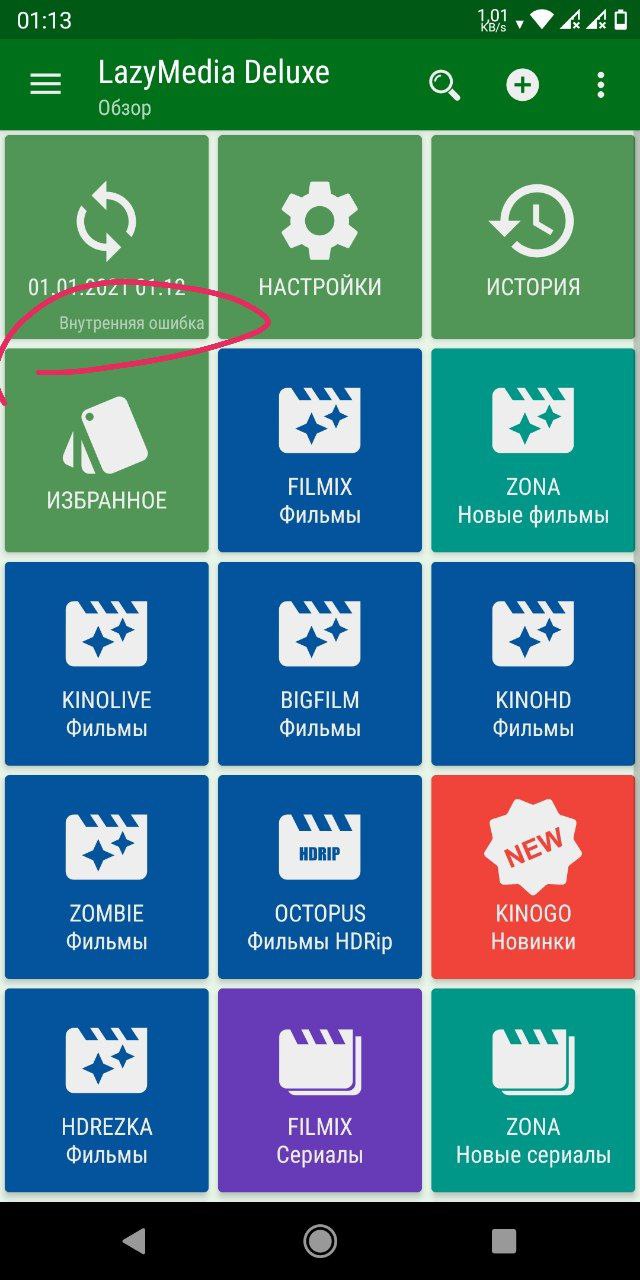Tap the plus add icon
The width and height of the screenshot is (640, 1280).
(x=521, y=85)
